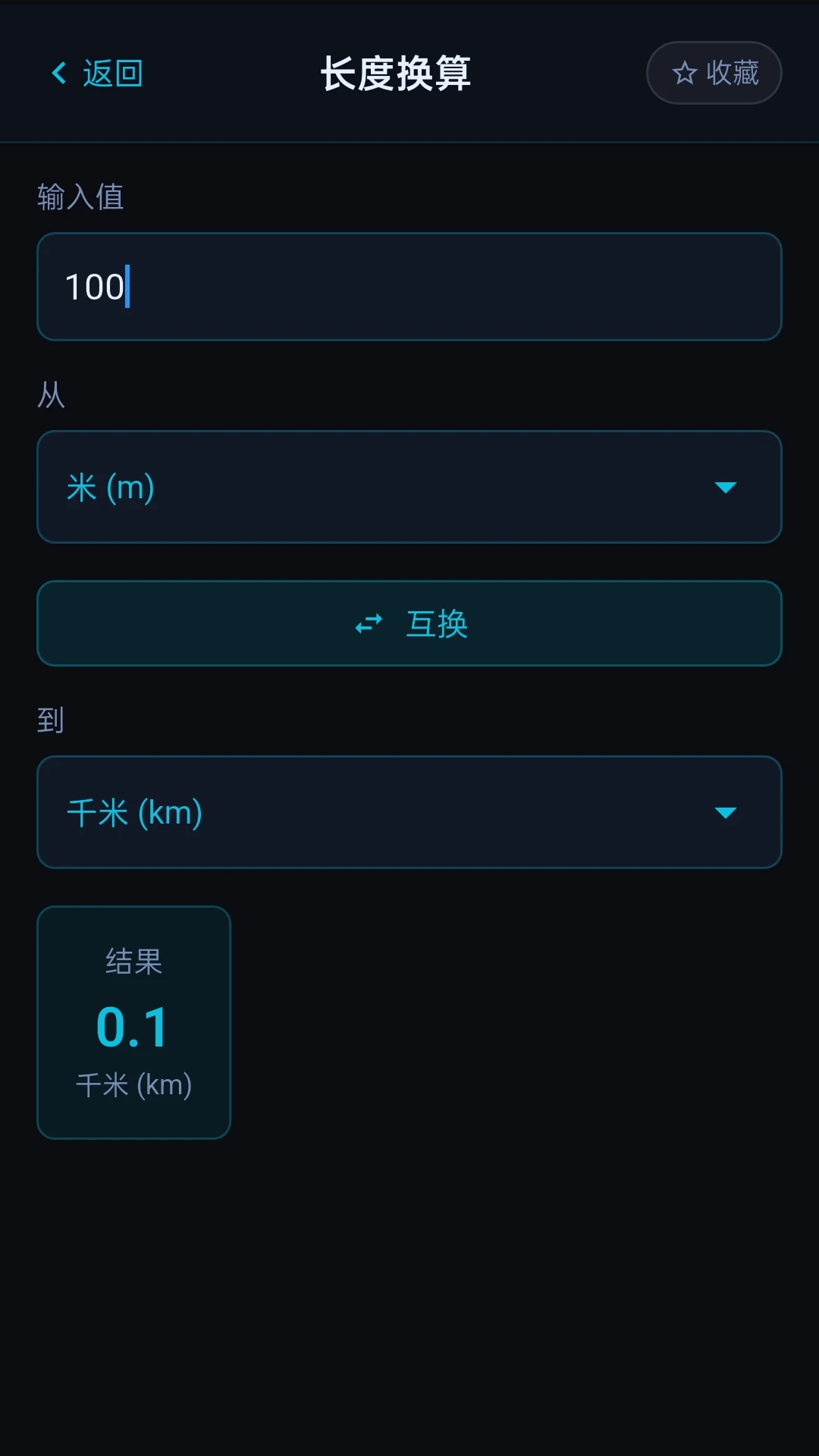Viewport: 819px width, 1456px height.
Task: Focus the 输入值 field showing 100
Action: pos(409,287)
